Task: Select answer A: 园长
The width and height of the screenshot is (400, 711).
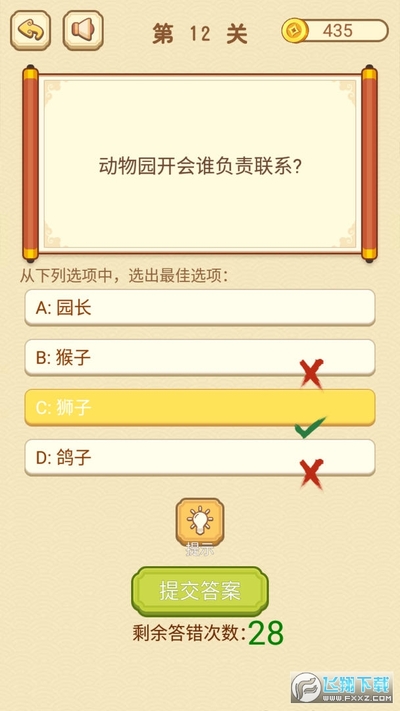Action: [200, 308]
